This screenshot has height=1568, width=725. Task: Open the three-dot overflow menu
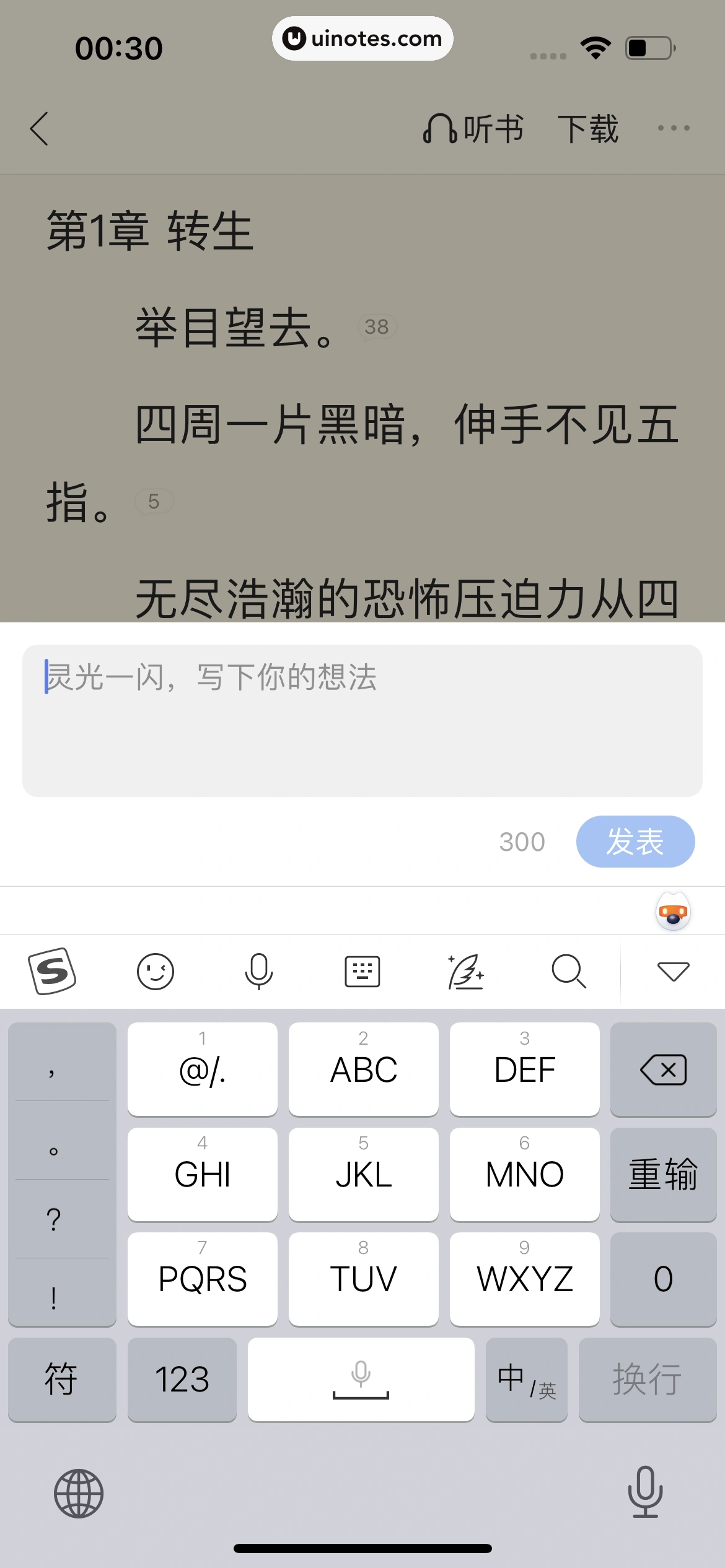pyautogui.click(x=674, y=128)
